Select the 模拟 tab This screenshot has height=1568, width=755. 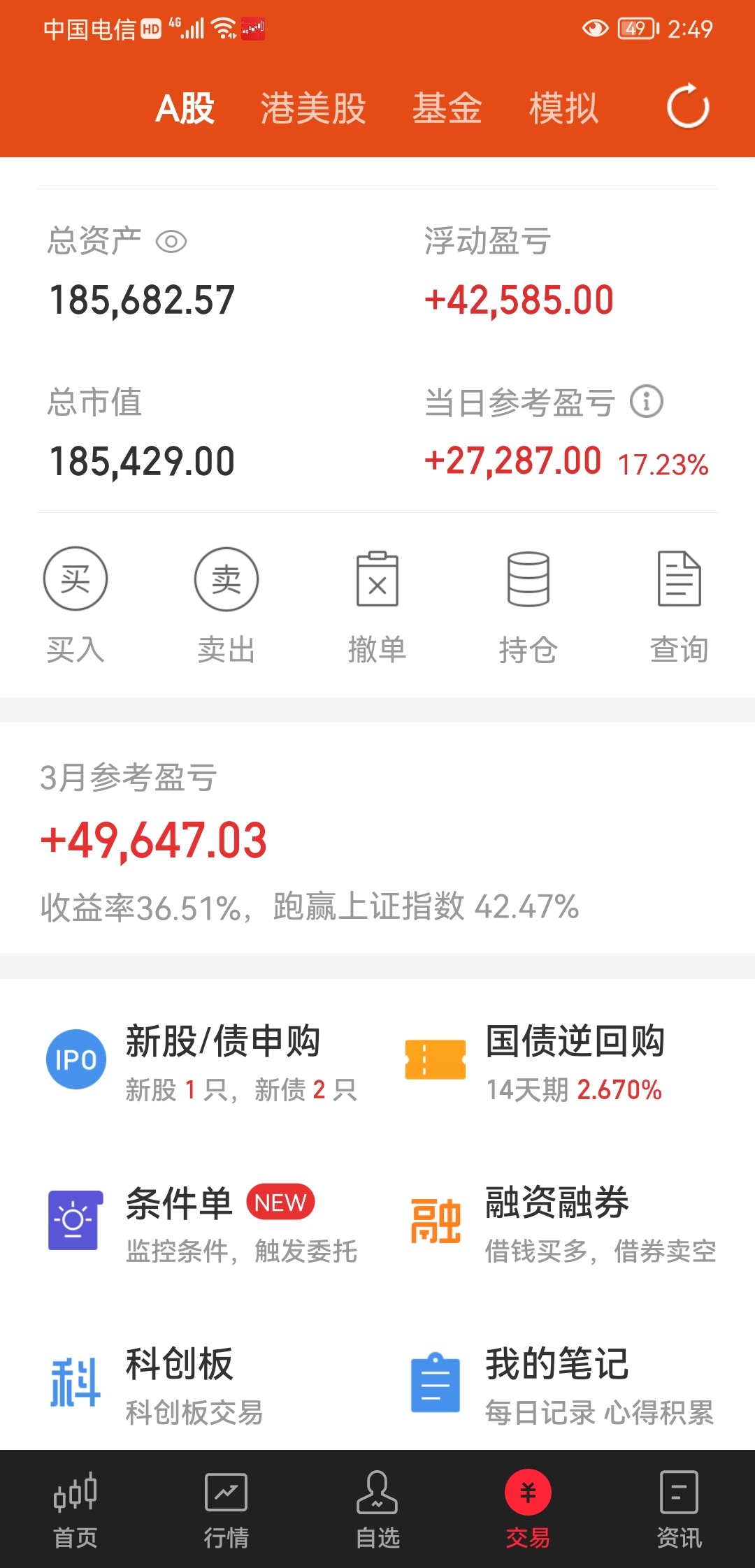[563, 108]
